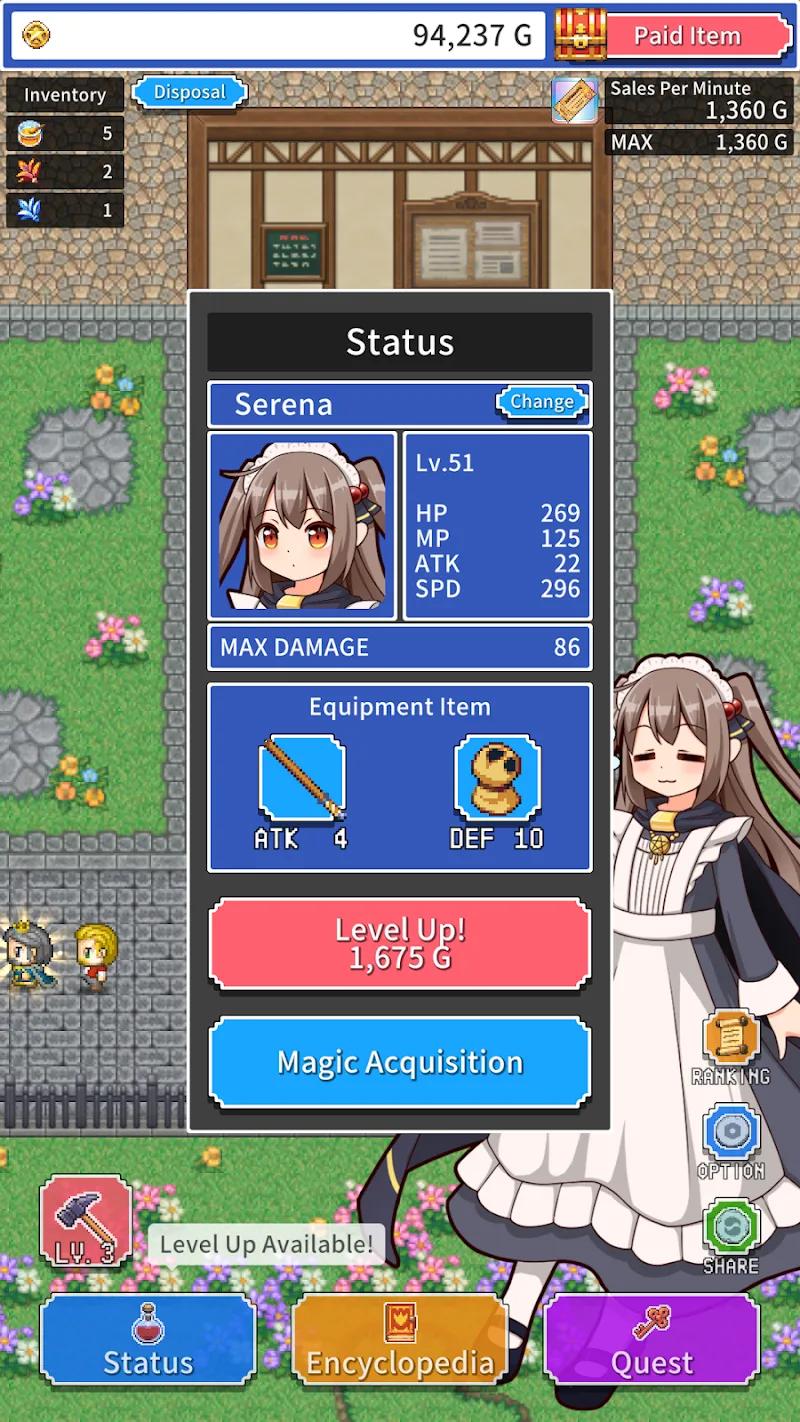
Task: Tap the ticket icon beside Sales Per Minute
Action: [575, 101]
